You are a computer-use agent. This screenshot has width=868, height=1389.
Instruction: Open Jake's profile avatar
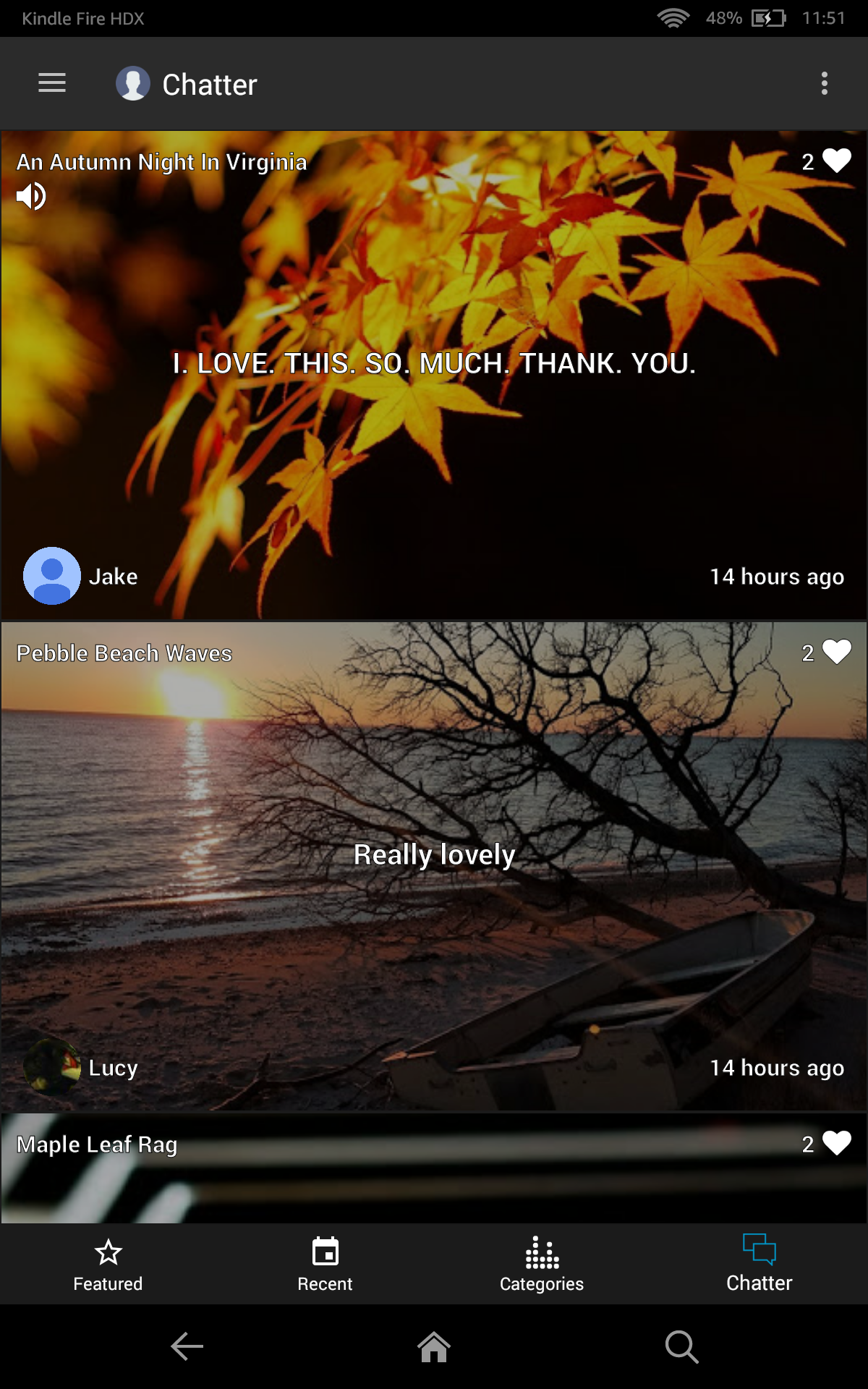point(52,576)
